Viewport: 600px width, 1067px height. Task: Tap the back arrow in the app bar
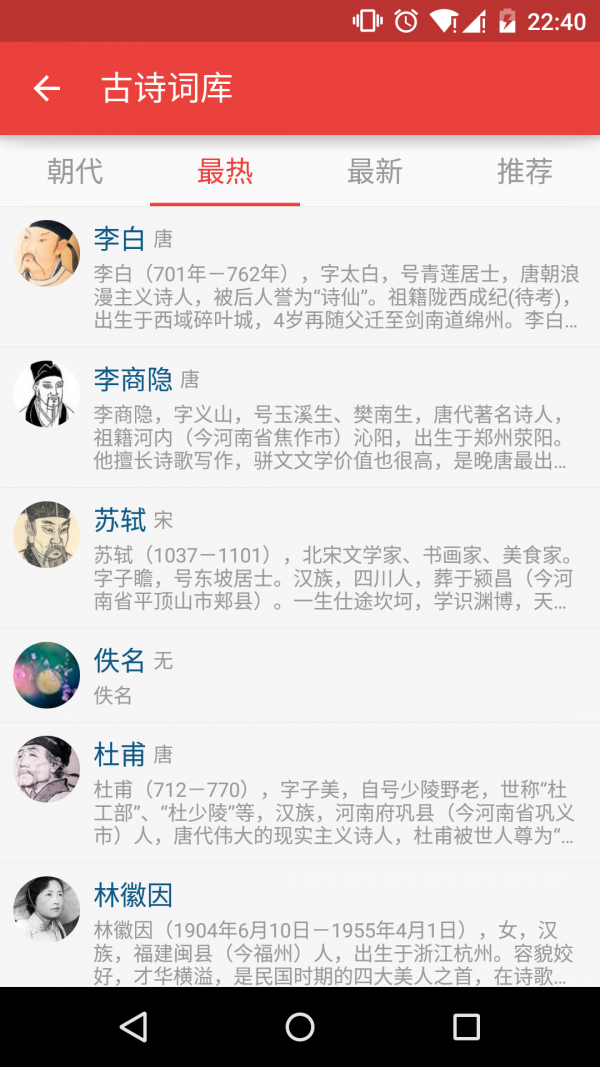pos(47,89)
